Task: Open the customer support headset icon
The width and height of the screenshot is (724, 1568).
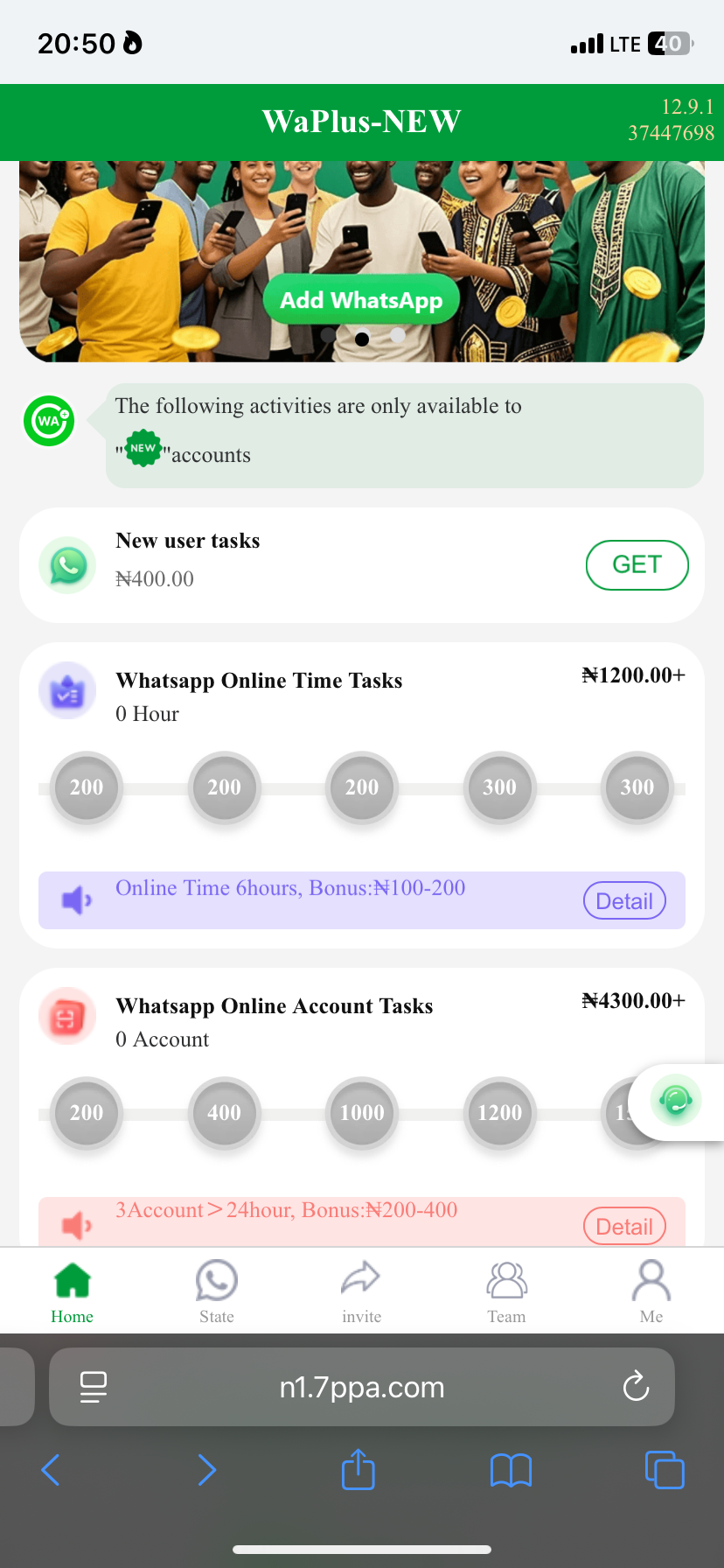Action: click(676, 1101)
